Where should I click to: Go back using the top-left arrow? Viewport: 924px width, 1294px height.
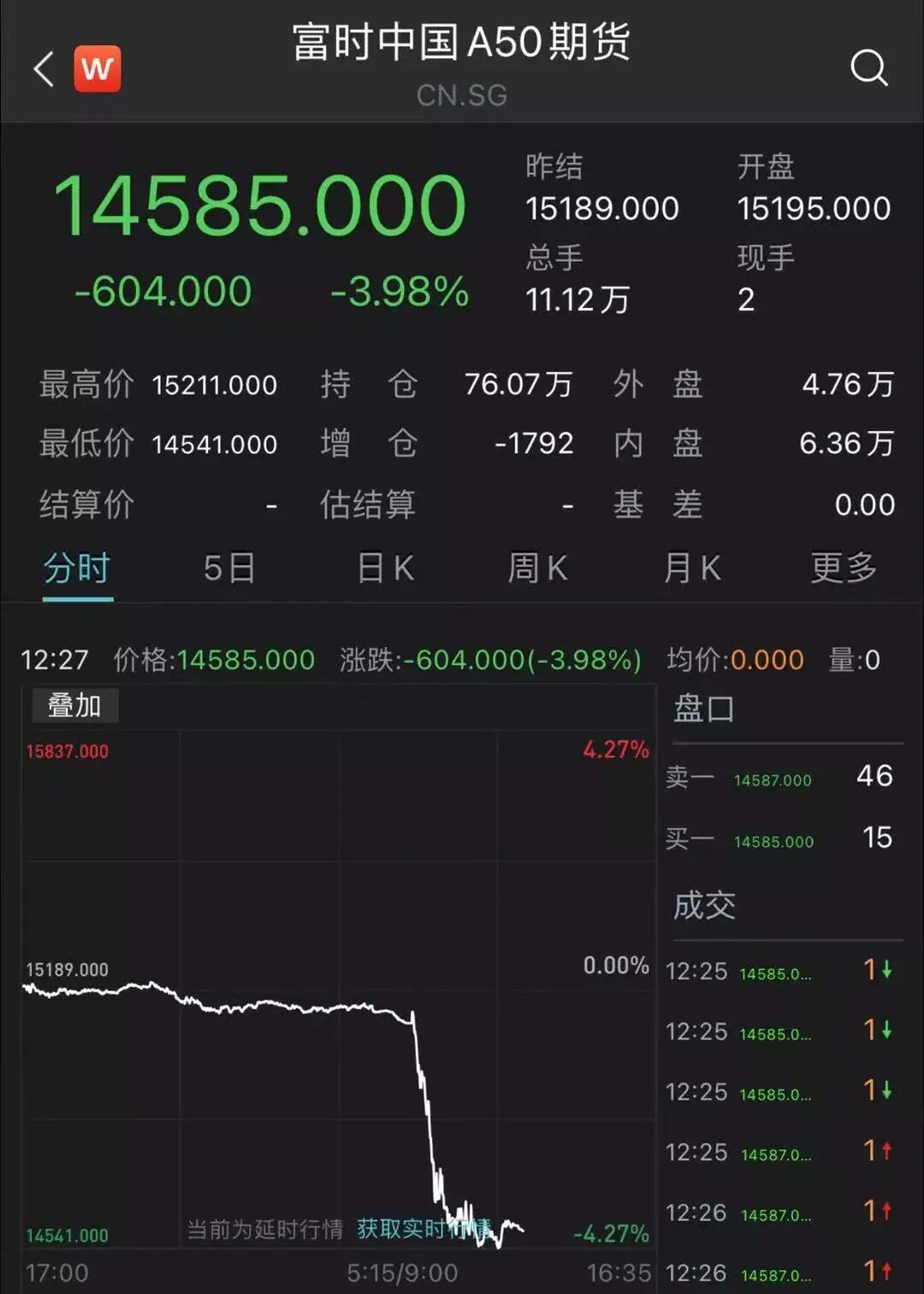pos(44,68)
